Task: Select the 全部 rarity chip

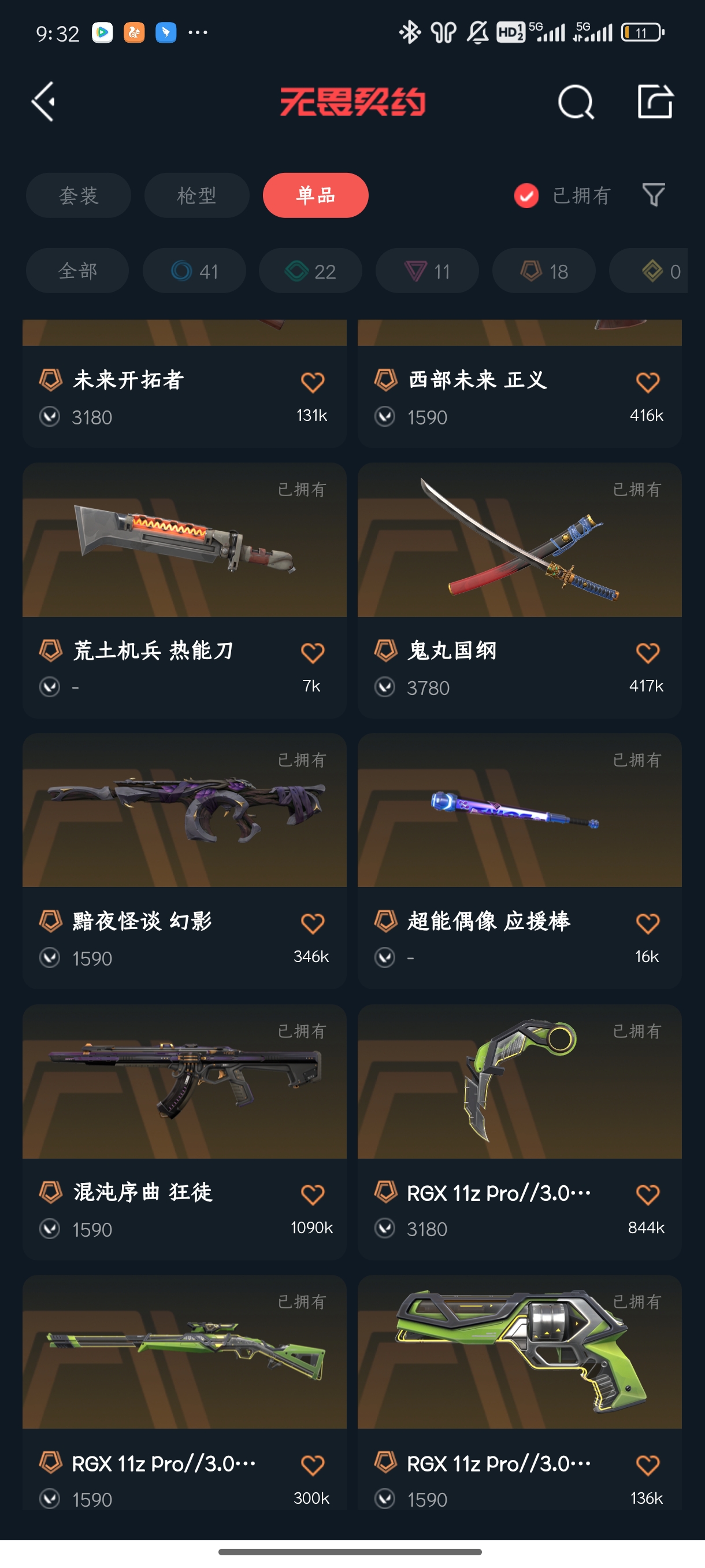Action: [77, 271]
